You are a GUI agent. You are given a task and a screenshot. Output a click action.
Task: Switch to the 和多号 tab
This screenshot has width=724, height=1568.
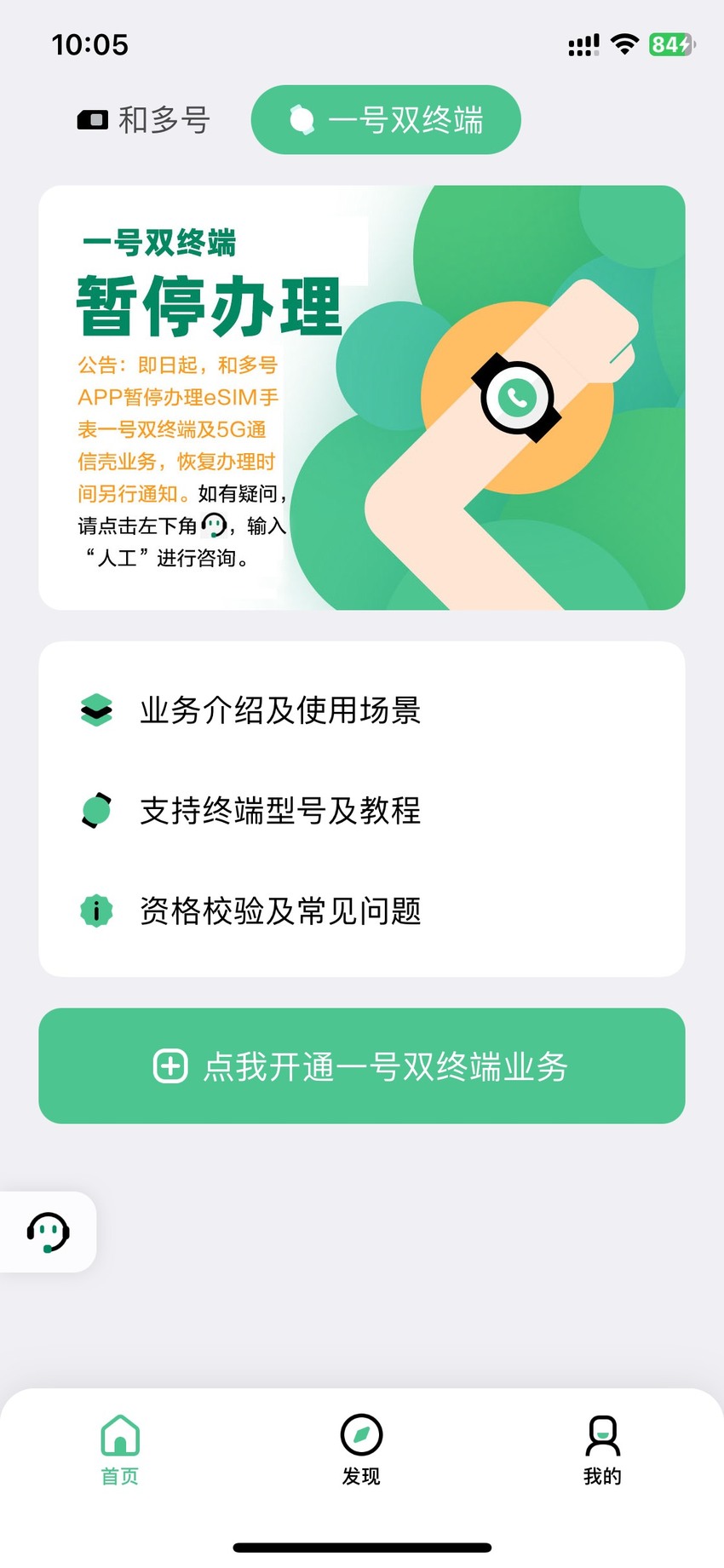[x=143, y=120]
